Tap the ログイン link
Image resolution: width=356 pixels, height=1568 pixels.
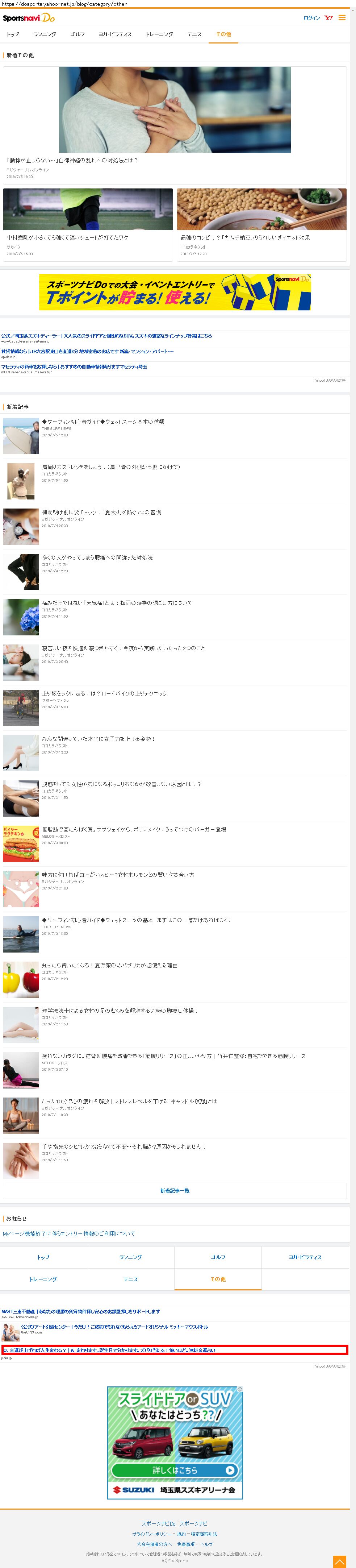coord(311,18)
